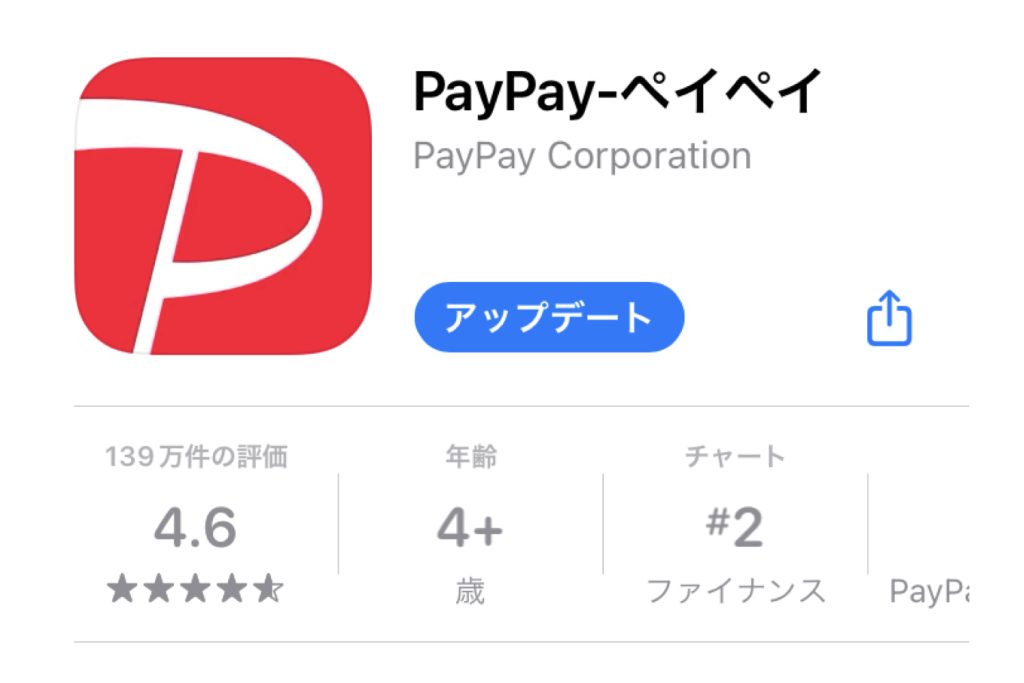
Task: Tap the アップデート button for PayPay
Action: pos(548,318)
